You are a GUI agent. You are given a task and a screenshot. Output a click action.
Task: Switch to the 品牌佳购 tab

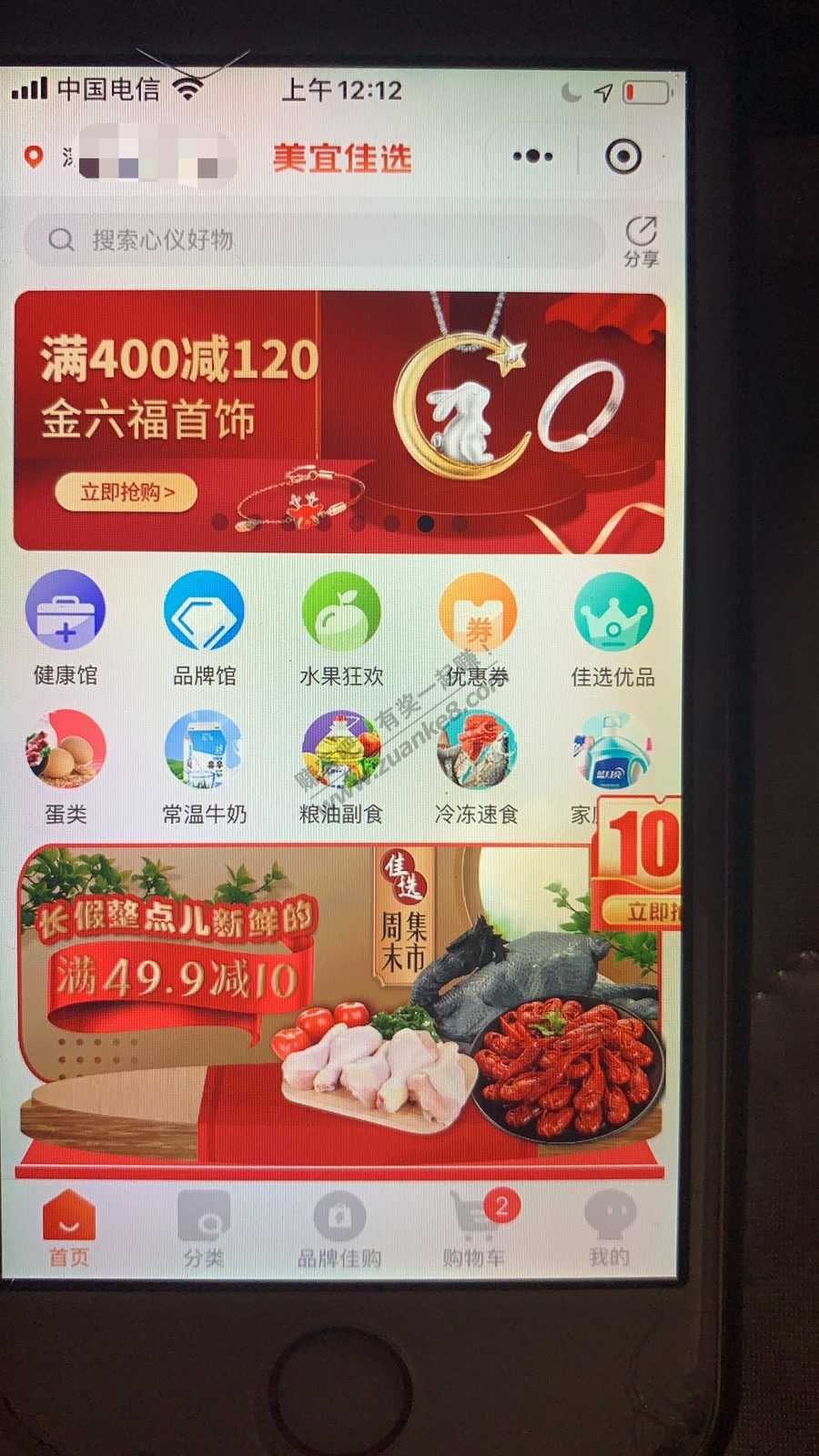tap(339, 1229)
